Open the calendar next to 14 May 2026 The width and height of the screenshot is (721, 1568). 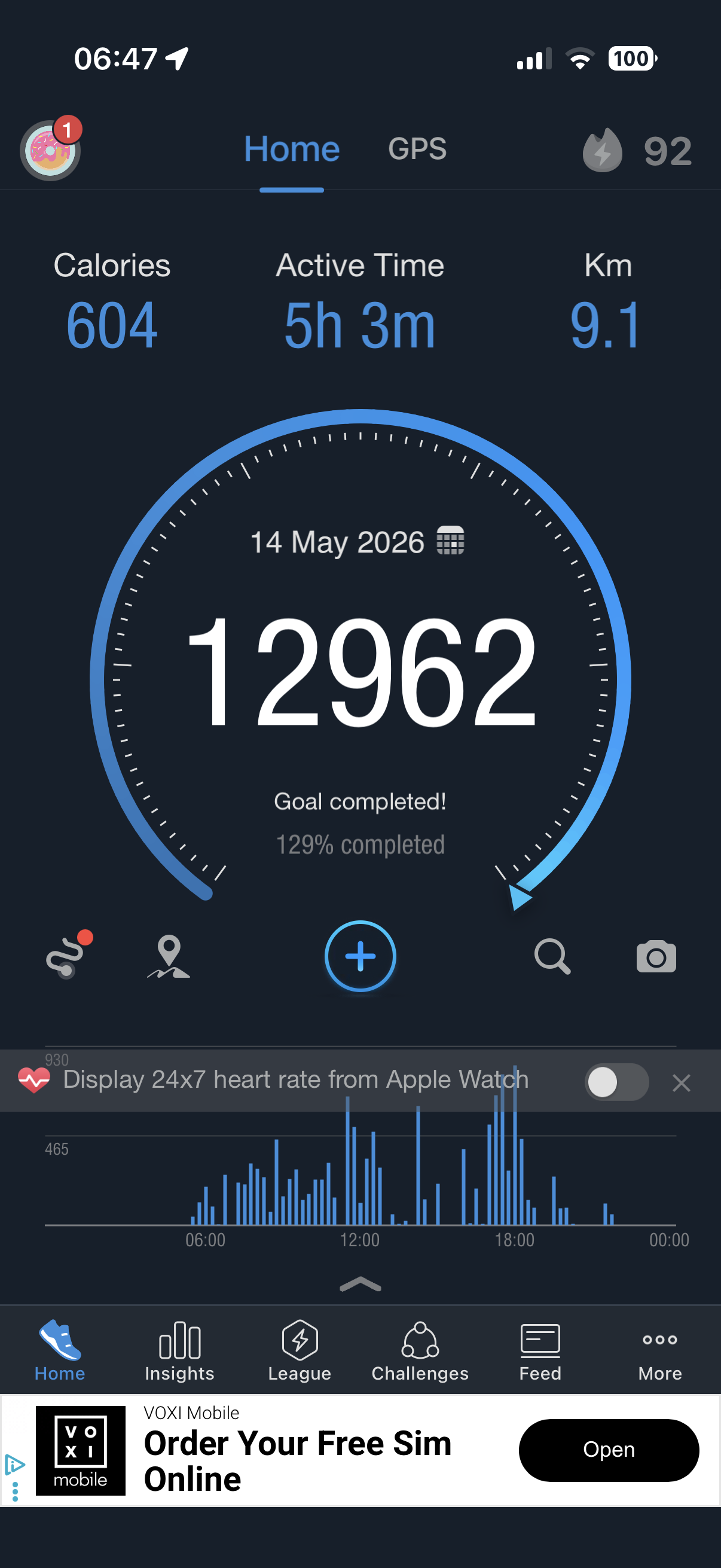(x=450, y=541)
